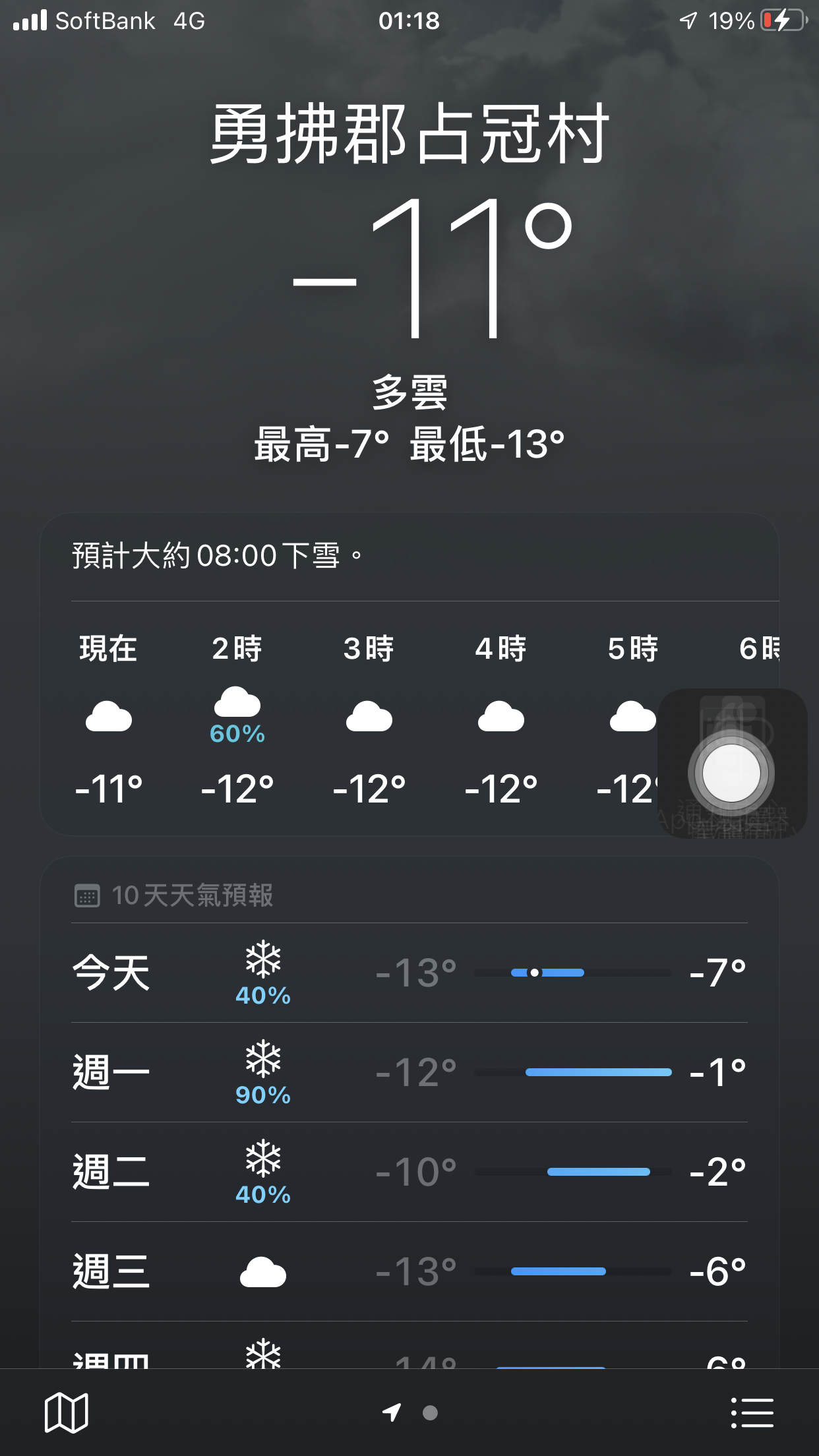Screen dimensions: 819x1456
Task: Open the 週三 forecast row
Action: click(x=409, y=1271)
